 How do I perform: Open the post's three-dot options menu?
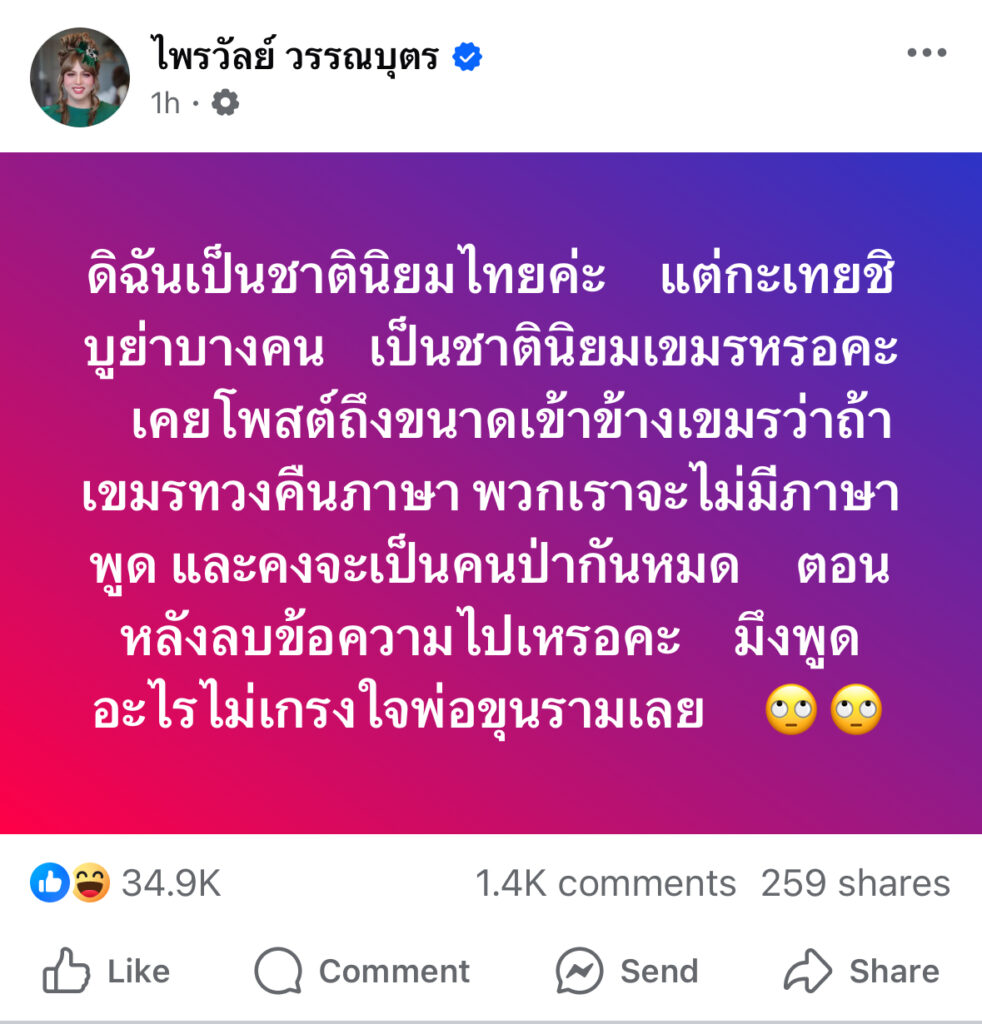[x=926, y=55]
